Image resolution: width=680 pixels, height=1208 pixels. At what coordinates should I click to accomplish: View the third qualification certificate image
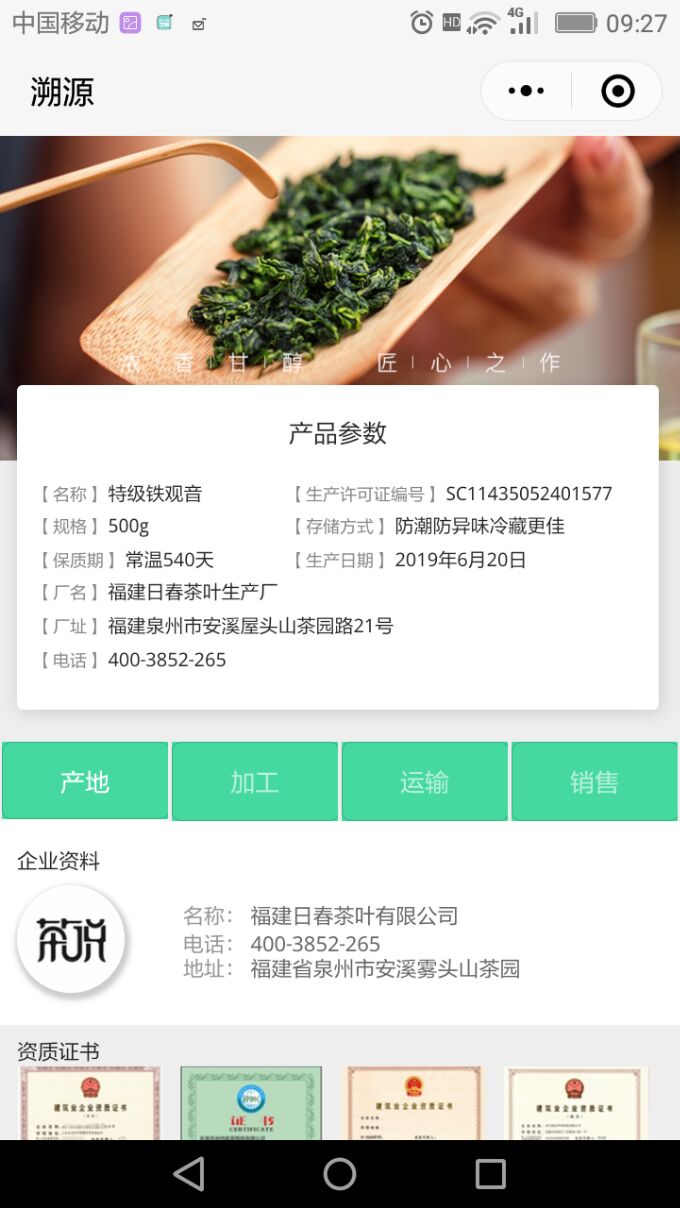[413, 1103]
